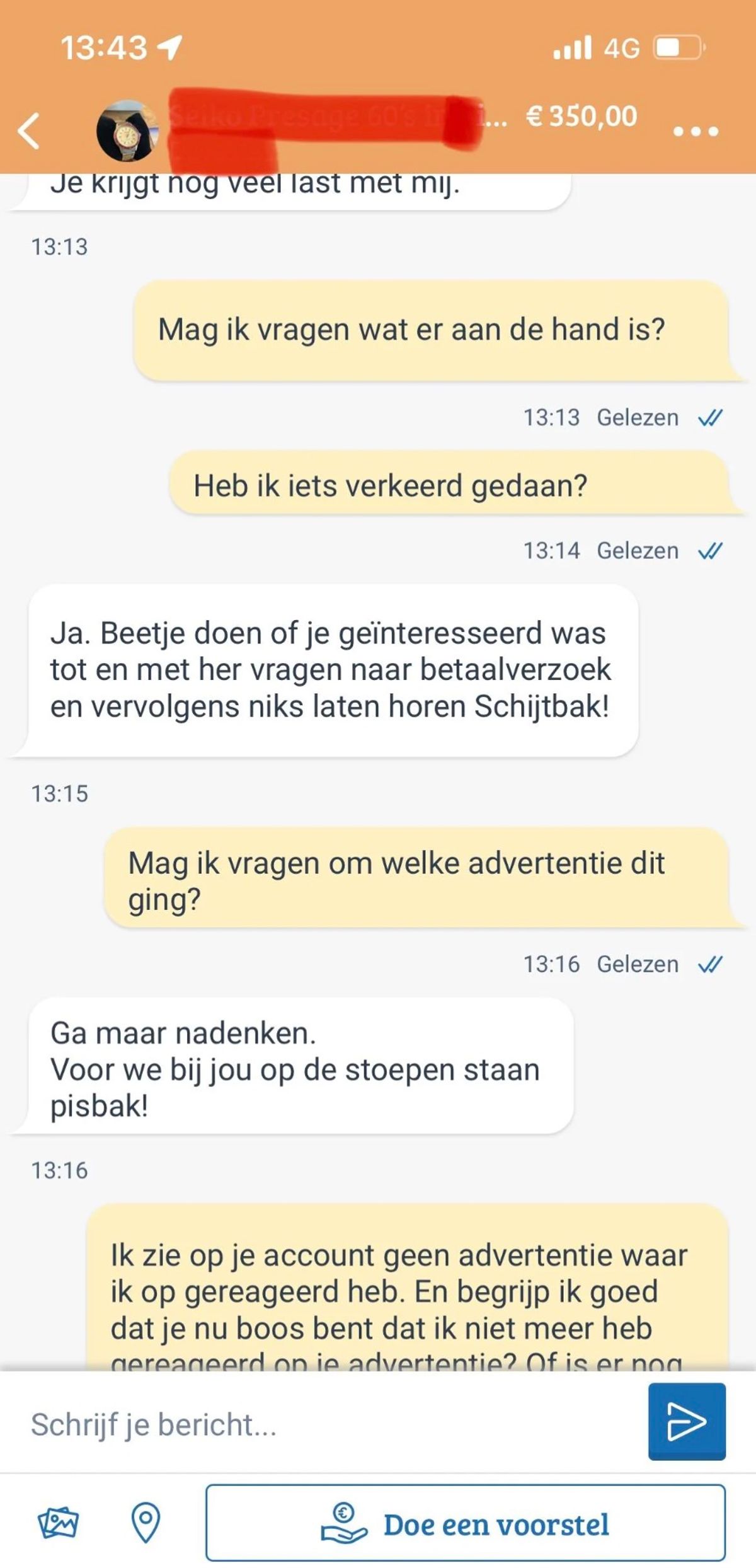Viewport: 756px width, 1568px height.
Task: Go back to the conversations list
Action: 29,131
